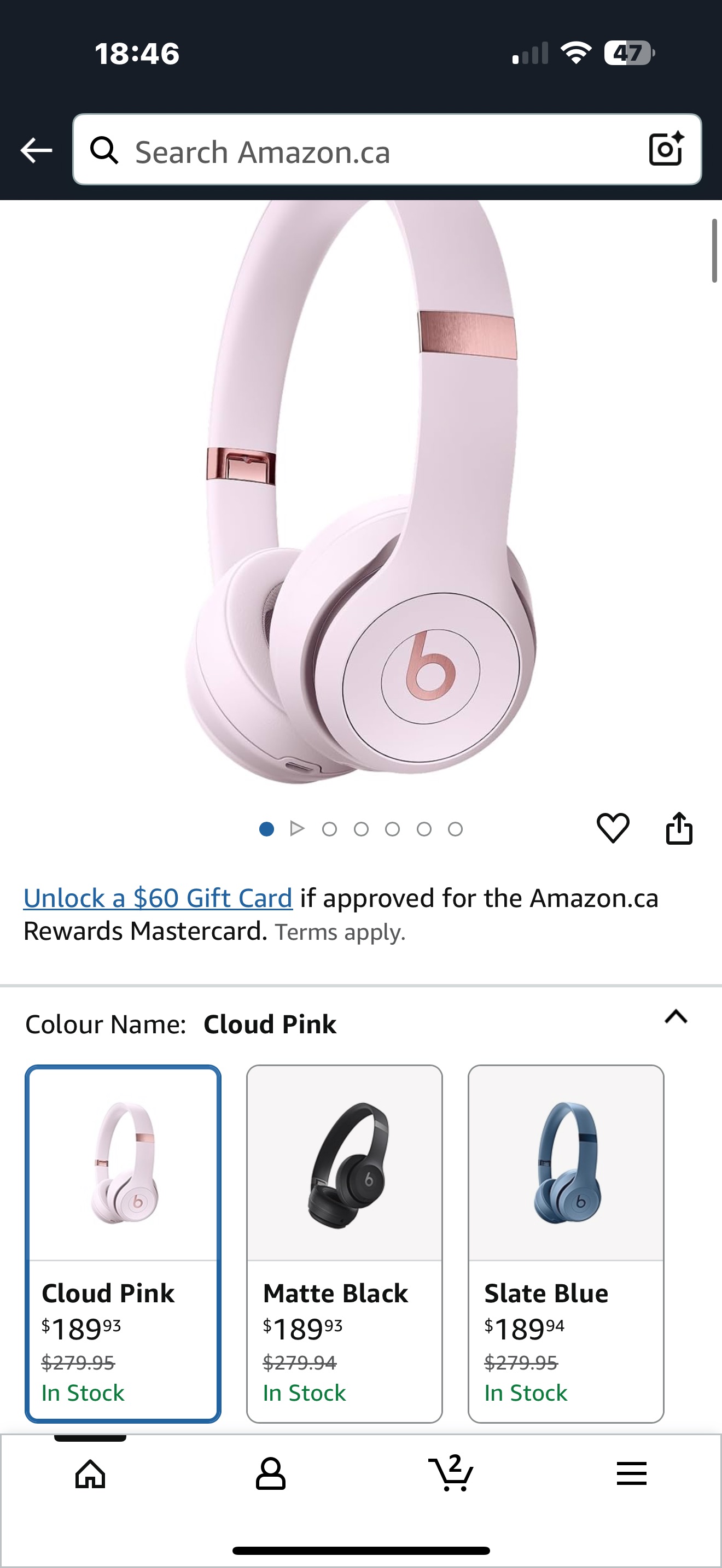This screenshot has width=722, height=1568.
Task: Open the account profile tab
Action: click(270, 1475)
